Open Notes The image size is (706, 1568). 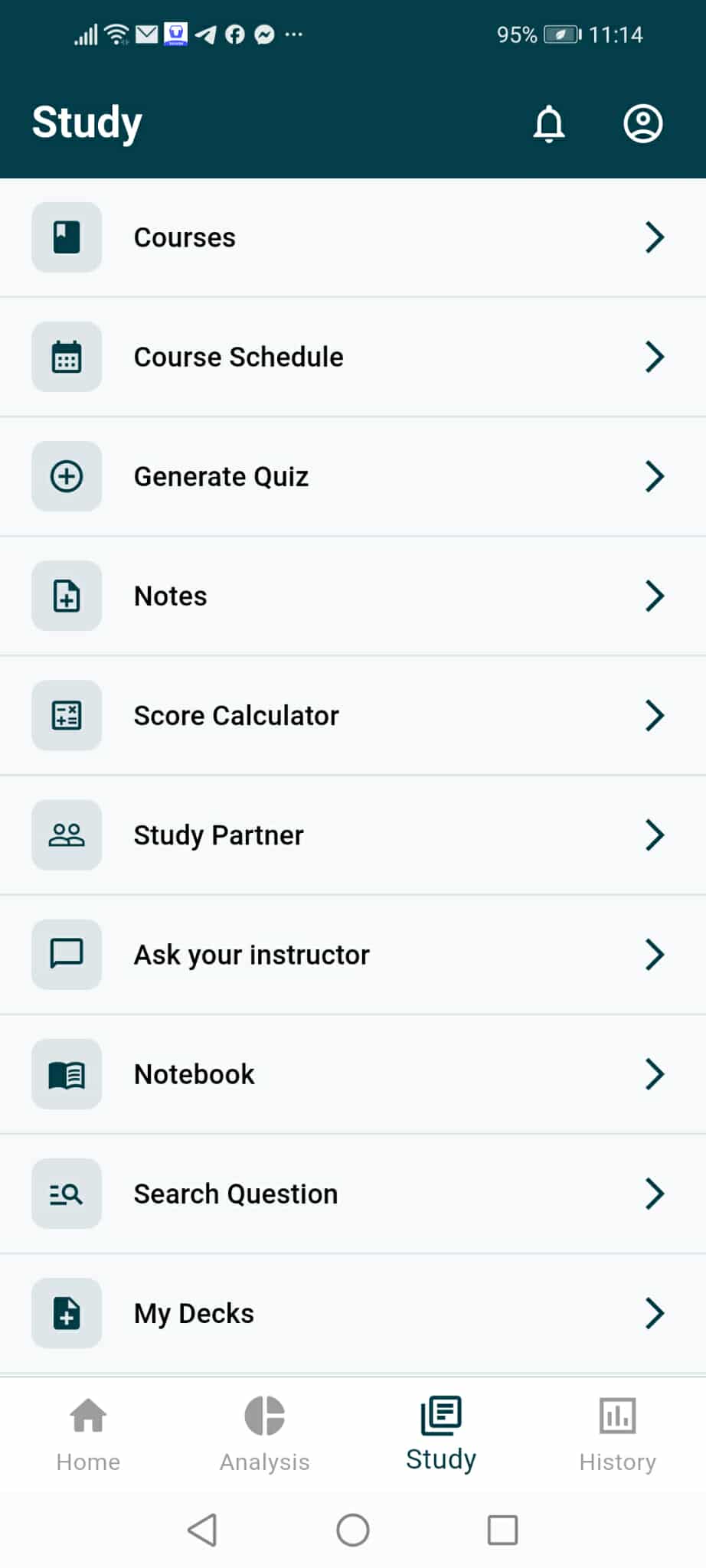tap(352, 596)
